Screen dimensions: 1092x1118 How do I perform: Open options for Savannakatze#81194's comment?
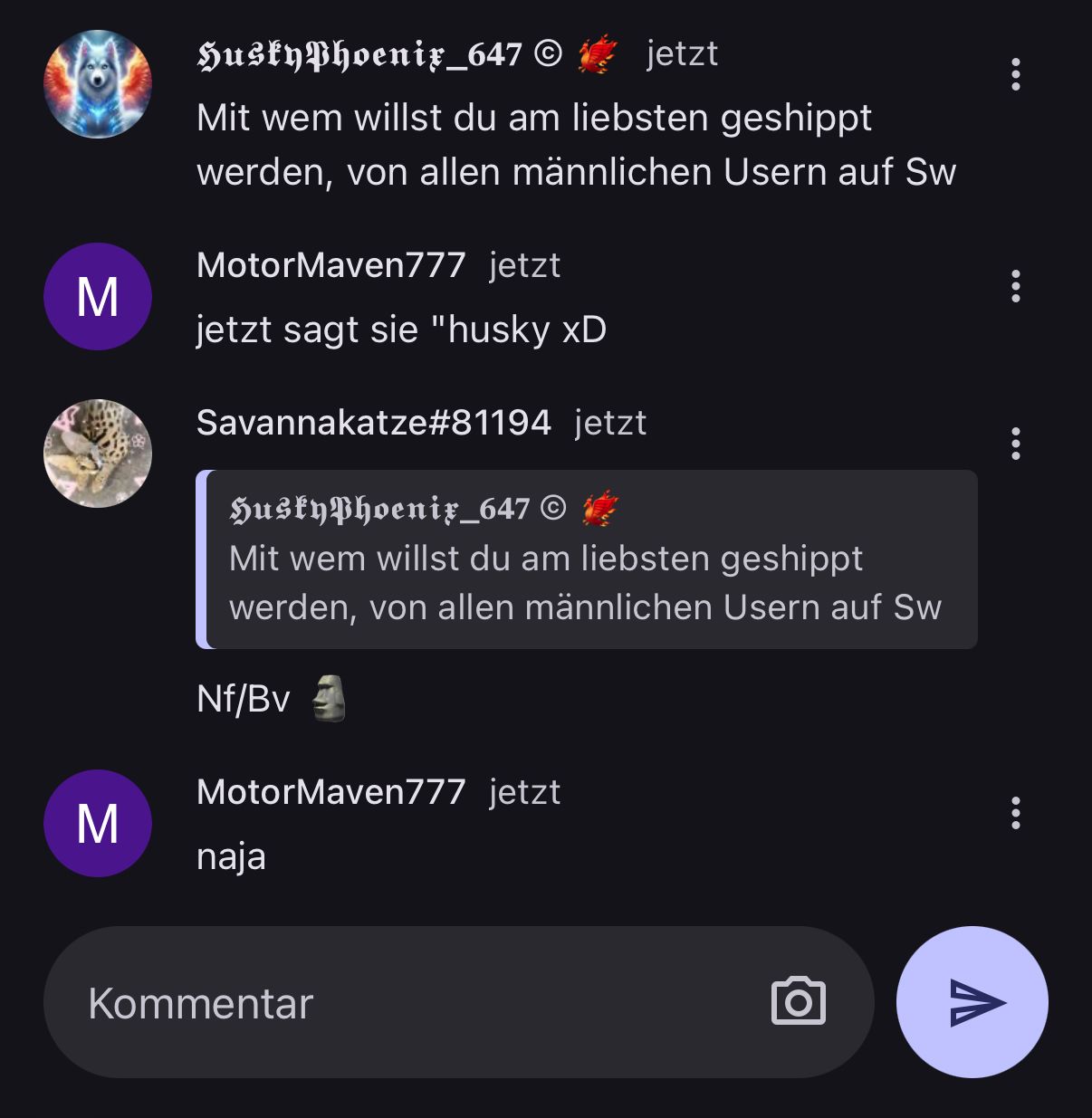[x=1016, y=444]
